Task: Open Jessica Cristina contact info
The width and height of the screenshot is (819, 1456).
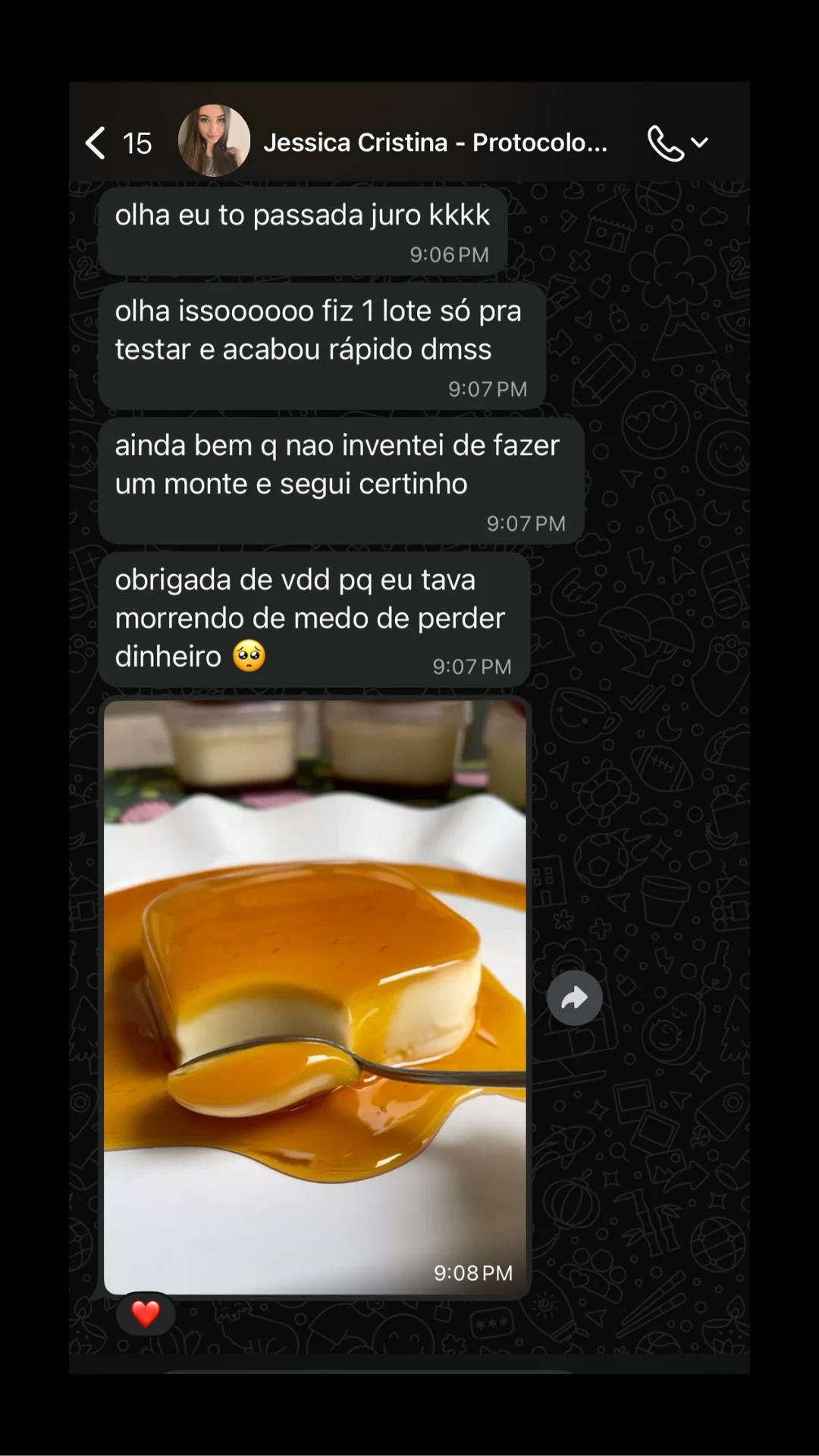Action: 435,143
